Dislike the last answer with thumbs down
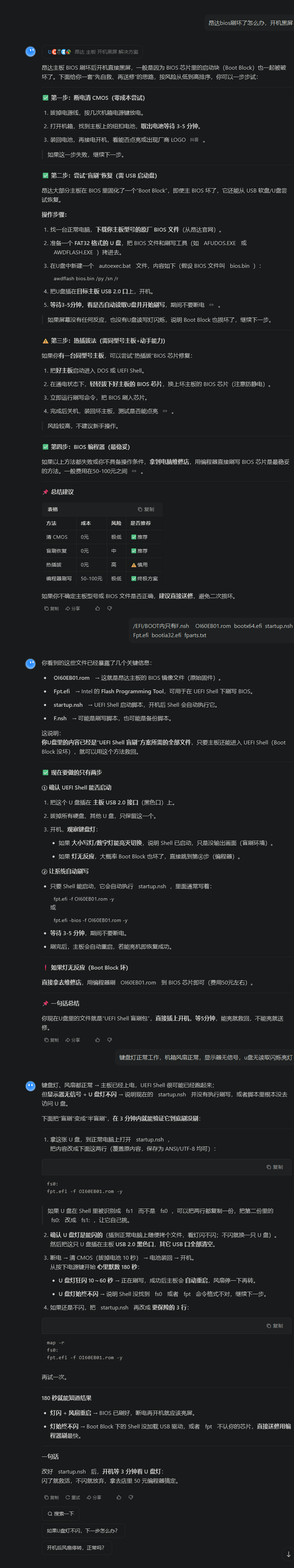Viewport: 294px width, 1568px height. [x=131, y=1497]
